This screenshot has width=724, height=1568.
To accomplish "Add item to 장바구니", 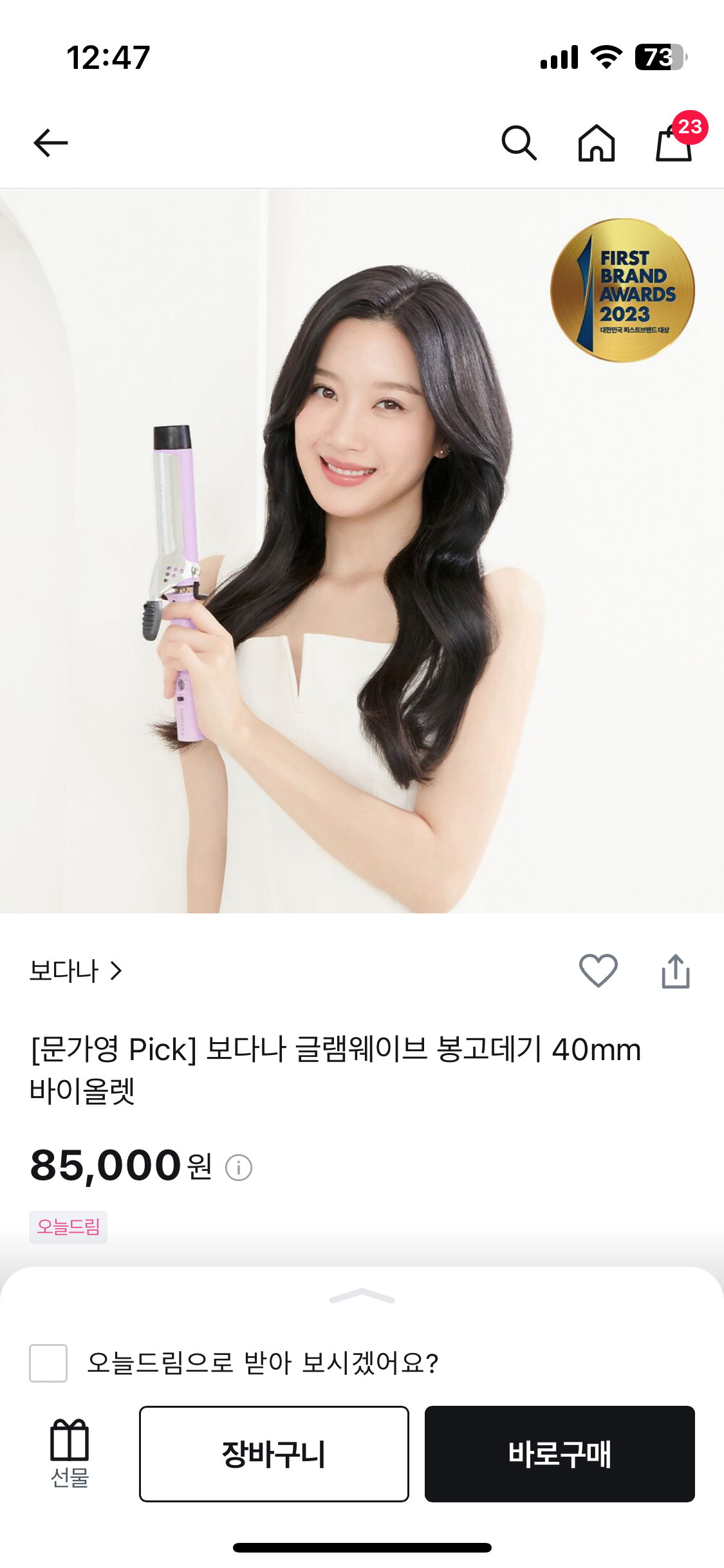I will [x=274, y=1453].
